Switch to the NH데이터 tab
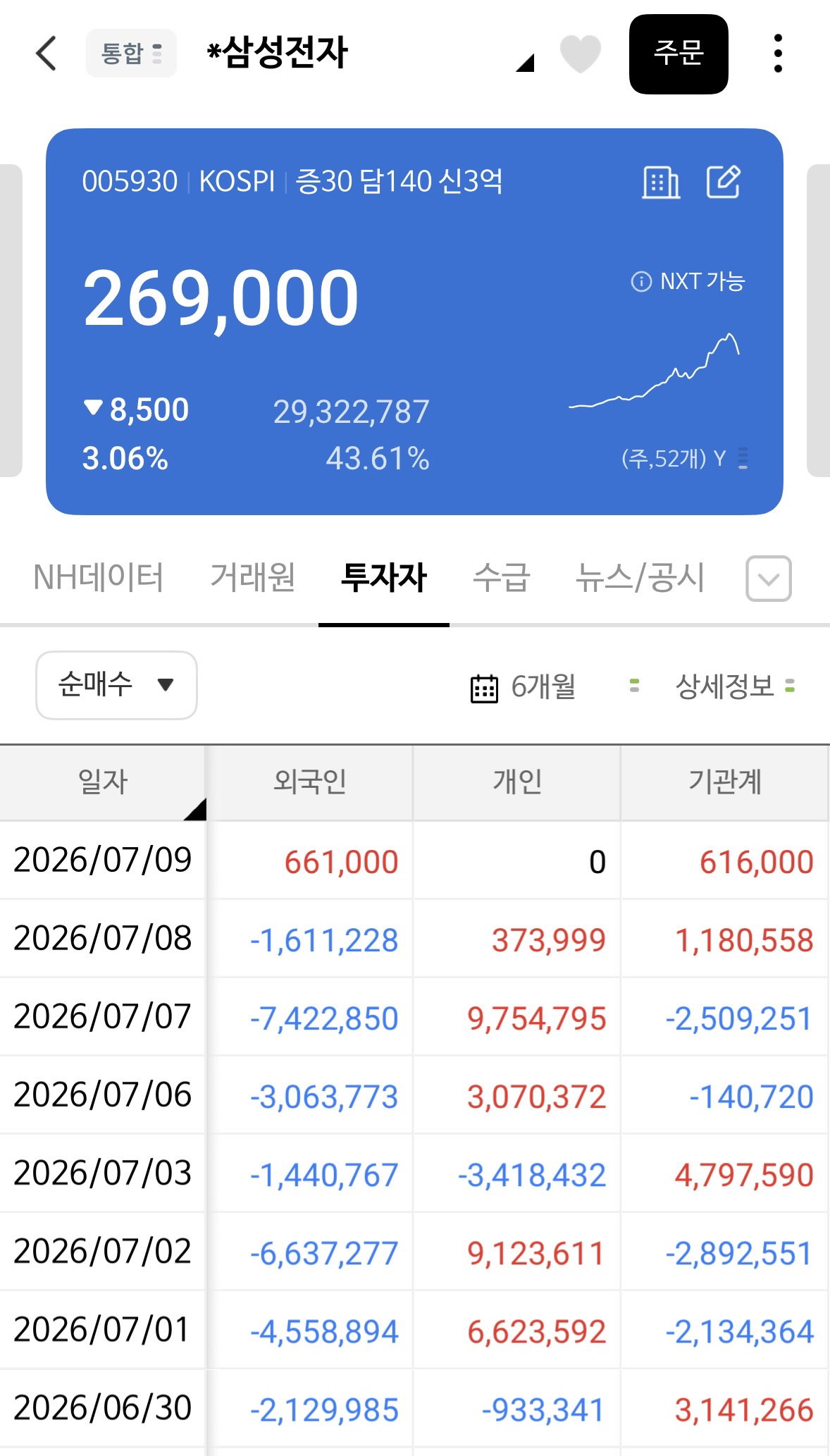 [x=98, y=579]
